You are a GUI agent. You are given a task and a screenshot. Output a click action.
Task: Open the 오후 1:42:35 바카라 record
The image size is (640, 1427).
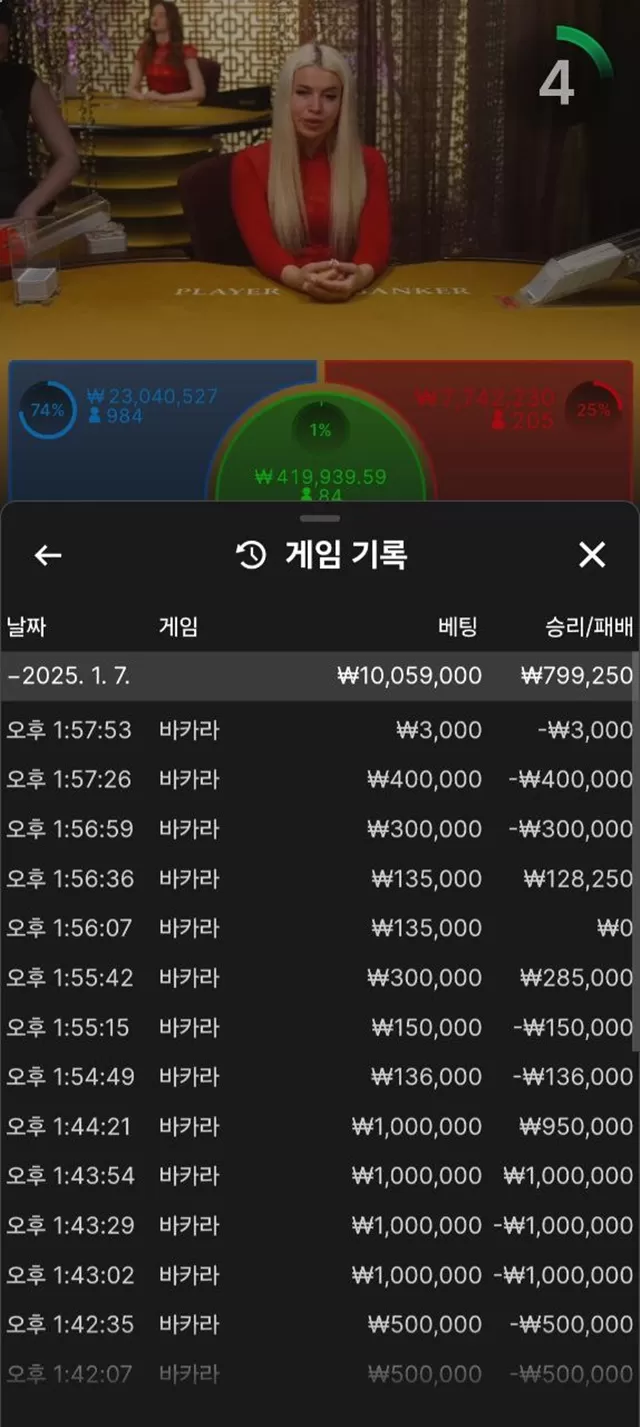(x=320, y=1324)
